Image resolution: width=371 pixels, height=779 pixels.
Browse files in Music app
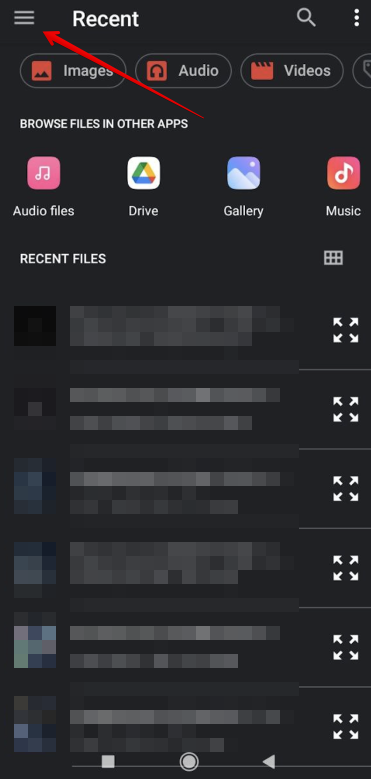343,187
